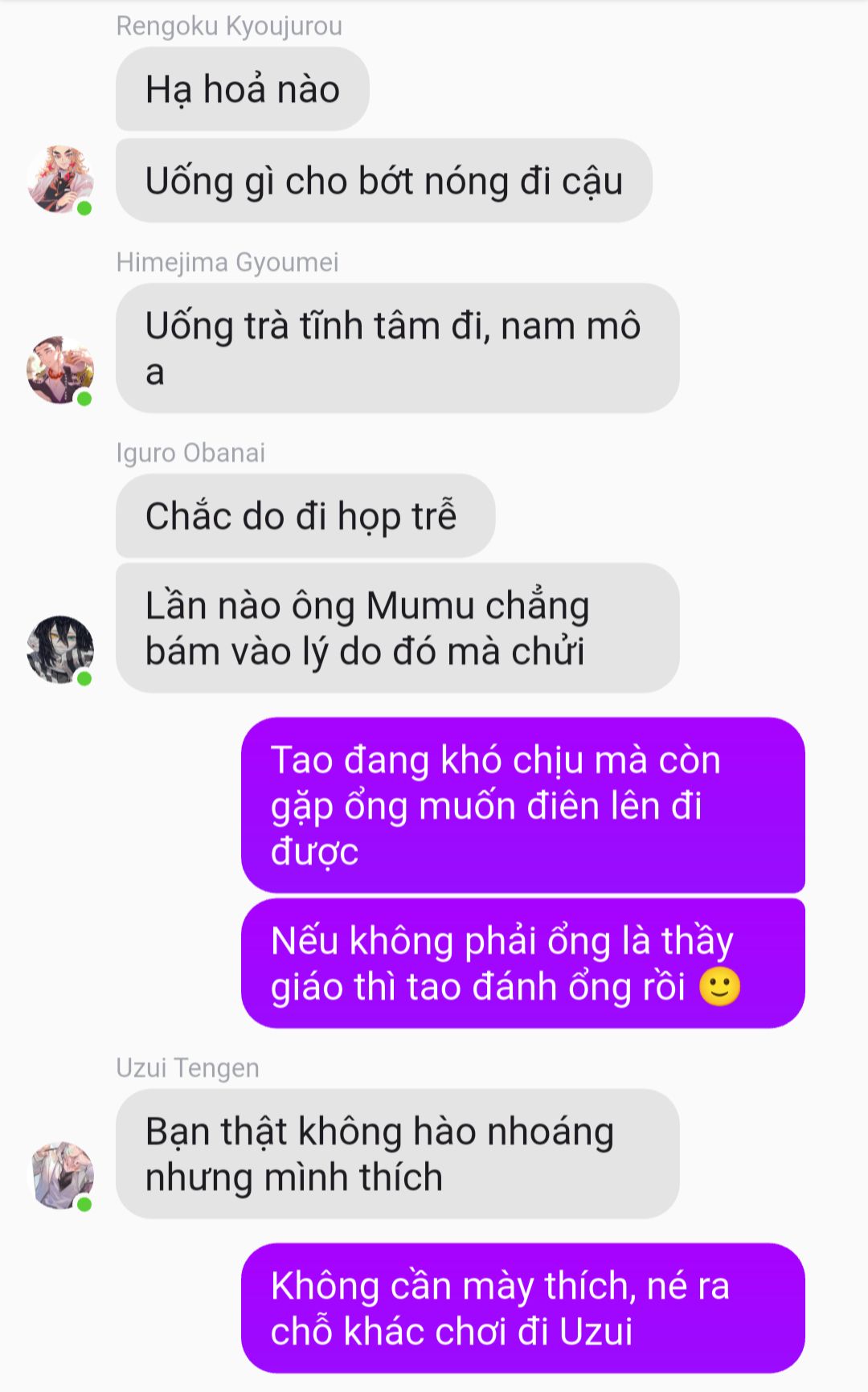Tap Uzui Tengen's avatar
This screenshot has width=868, height=1392.
pyautogui.click(x=61, y=1175)
